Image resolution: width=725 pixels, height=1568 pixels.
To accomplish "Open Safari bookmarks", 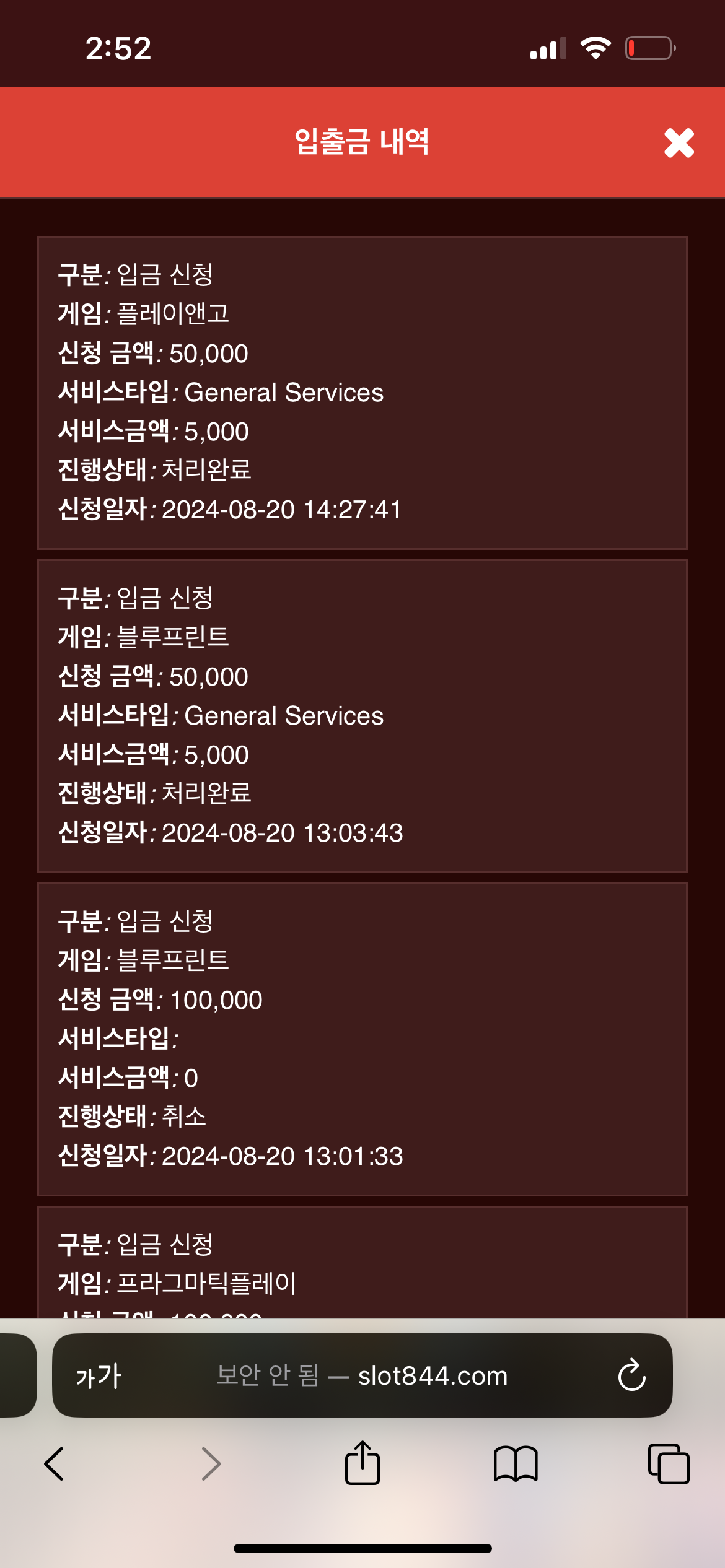I will [x=516, y=1464].
